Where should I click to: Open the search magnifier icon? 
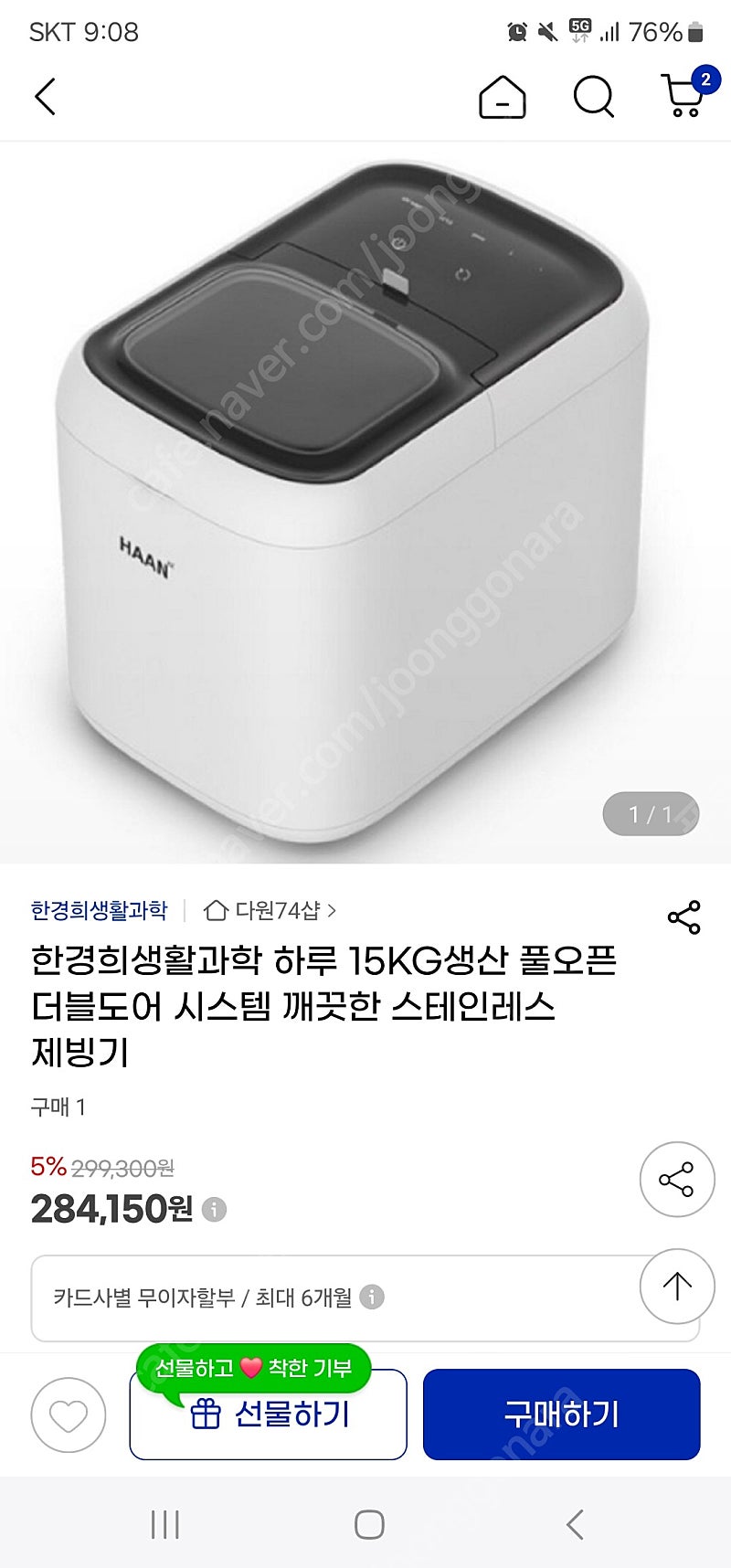click(594, 97)
